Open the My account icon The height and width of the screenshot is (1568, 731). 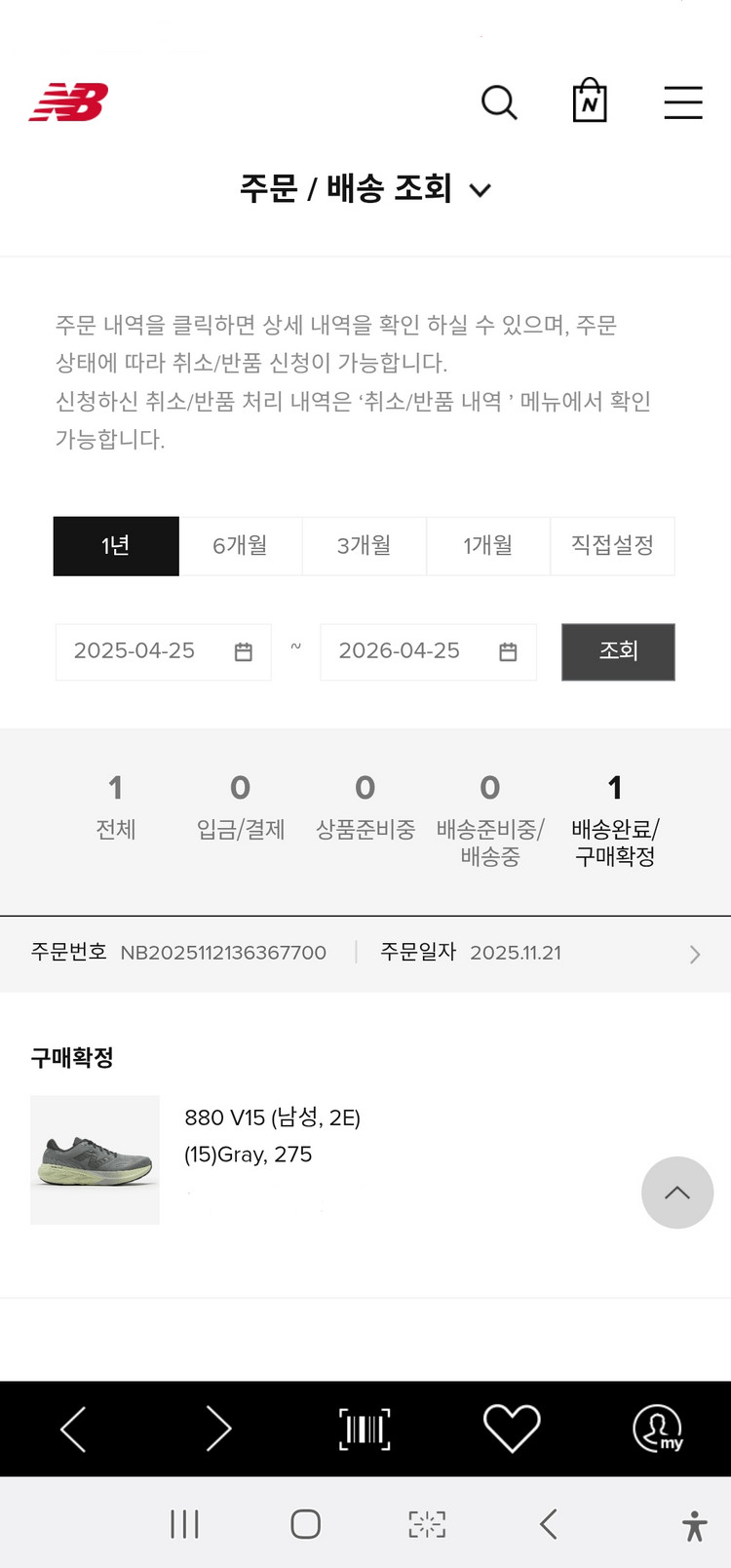tap(658, 1428)
